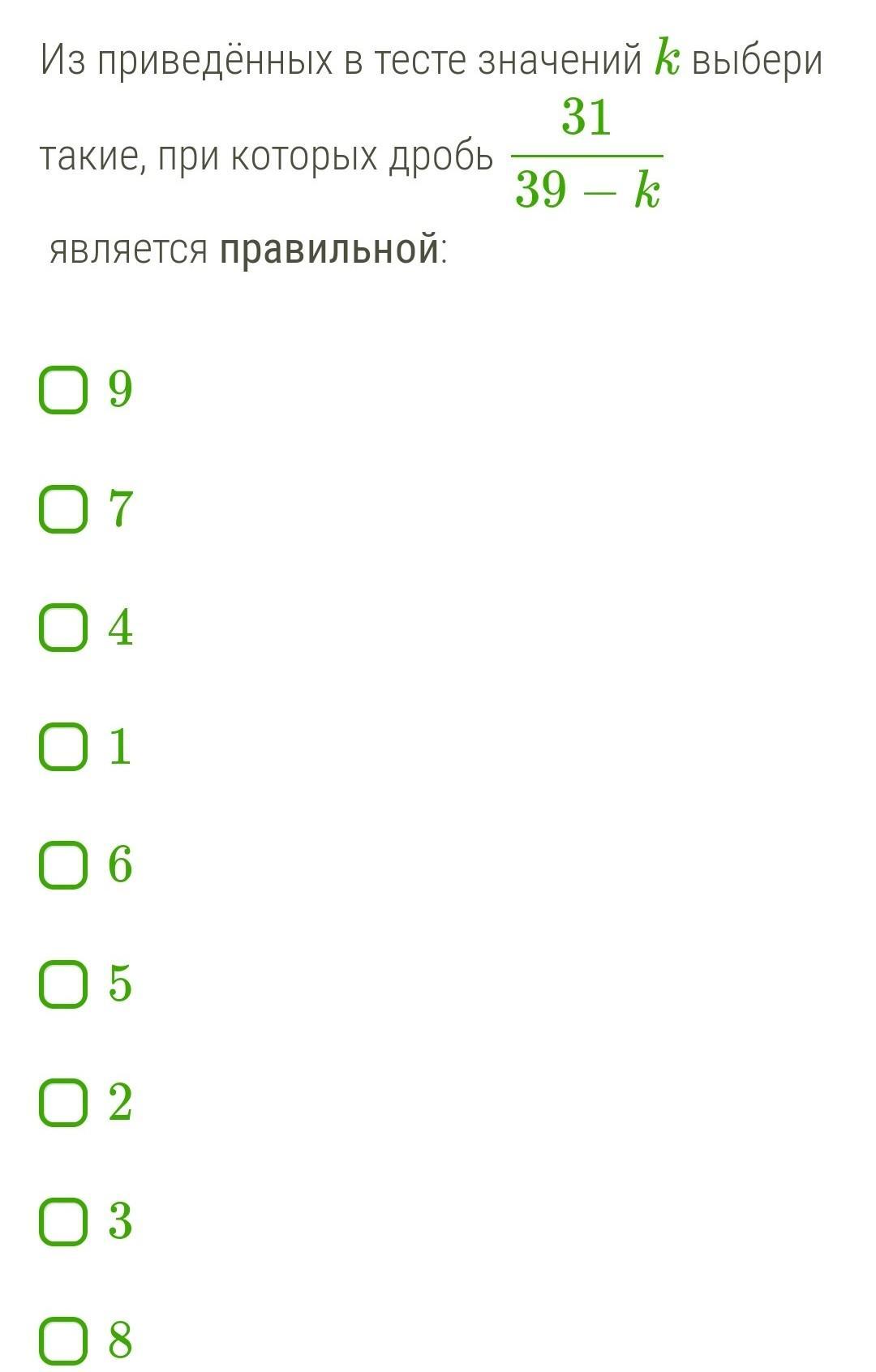876x1372 pixels.
Task: Select the checkbox labeled 7
Action: coord(63,509)
